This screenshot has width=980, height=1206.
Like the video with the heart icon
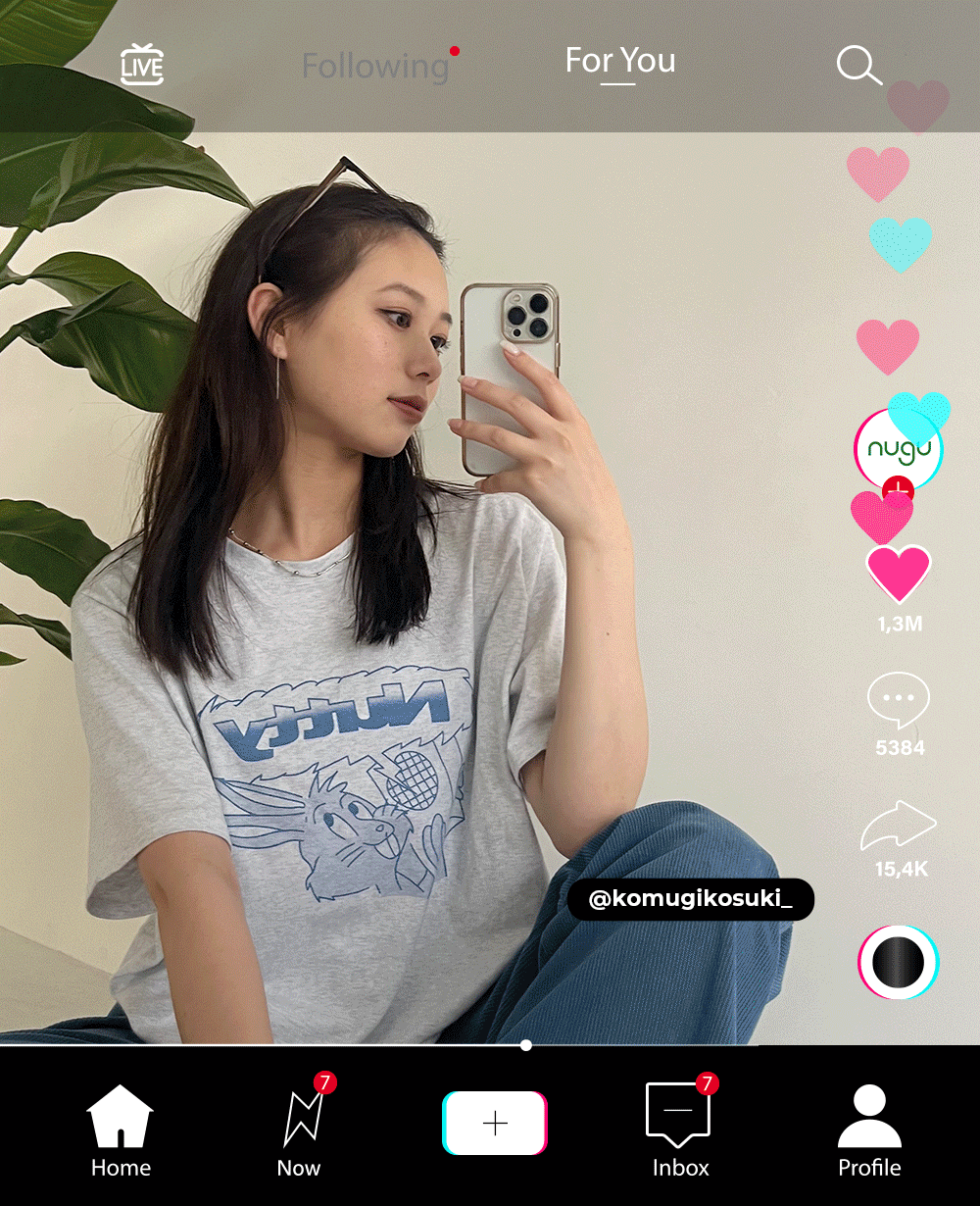(x=899, y=574)
